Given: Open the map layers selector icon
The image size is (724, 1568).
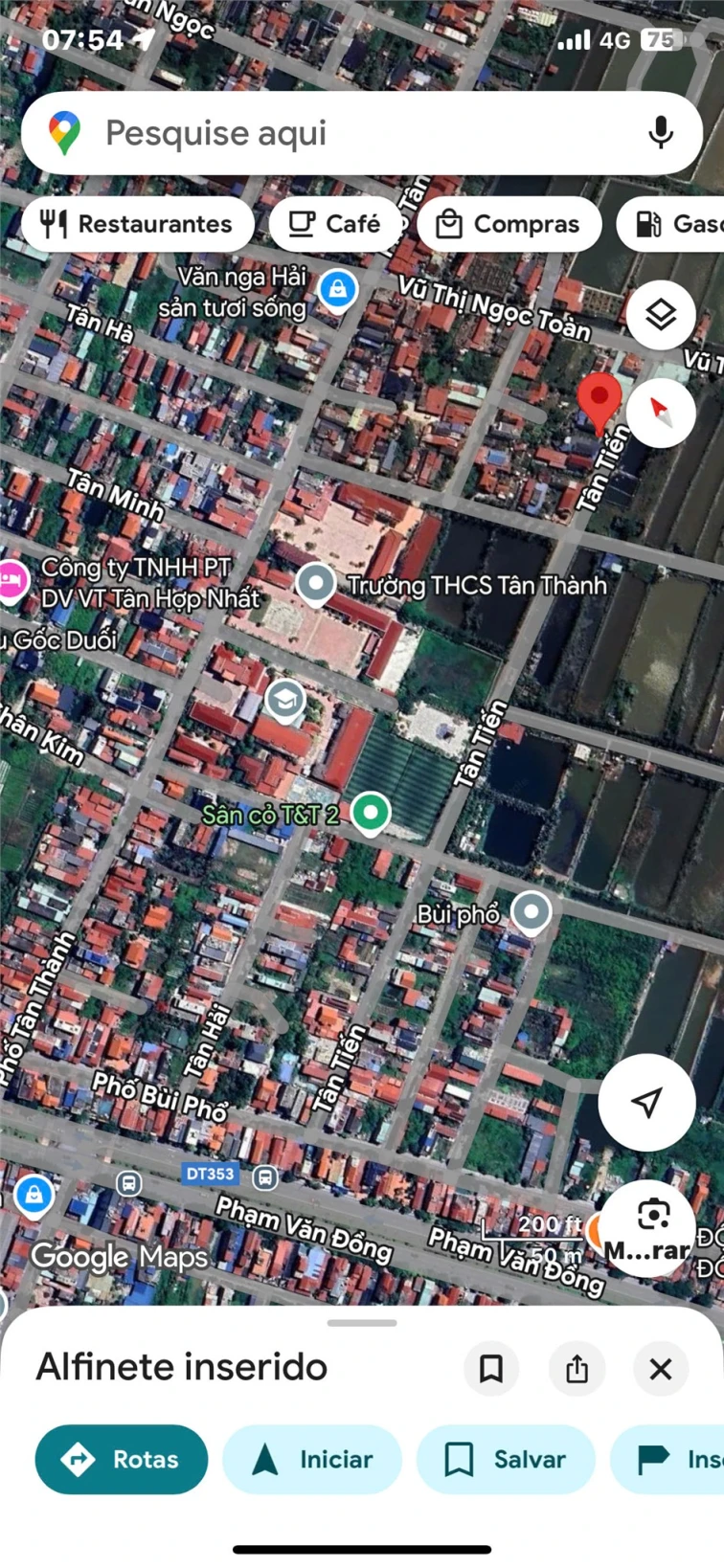Looking at the screenshot, I should click(660, 315).
